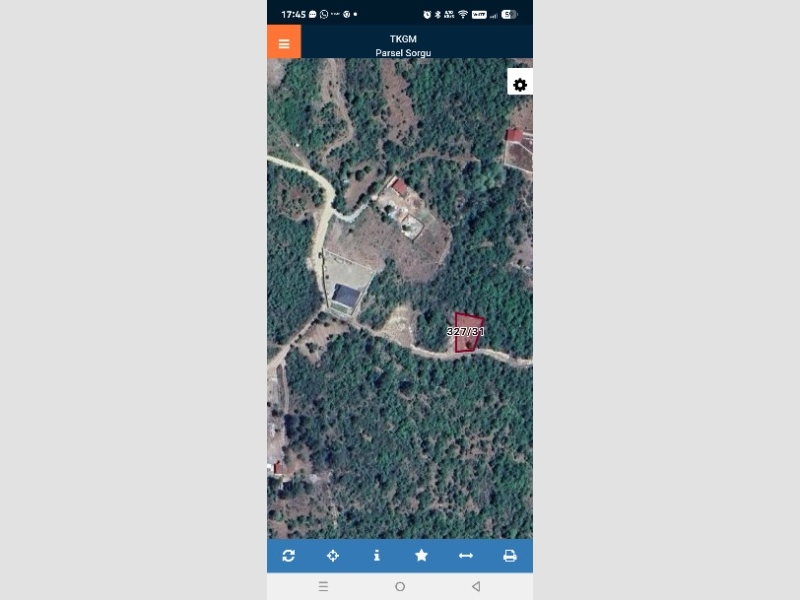800x600 pixels.
Task: Center map on my location
Action: point(333,556)
